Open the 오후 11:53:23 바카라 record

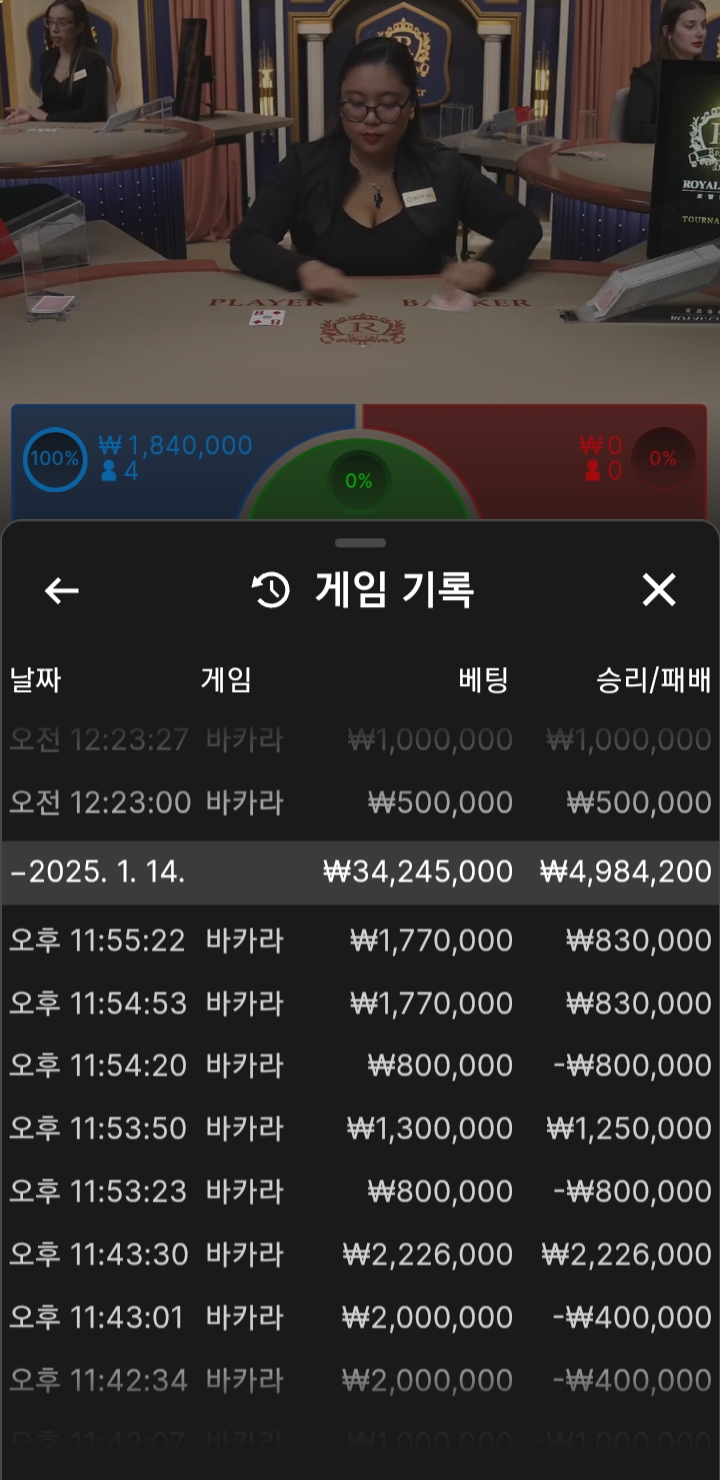click(x=360, y=1191)
